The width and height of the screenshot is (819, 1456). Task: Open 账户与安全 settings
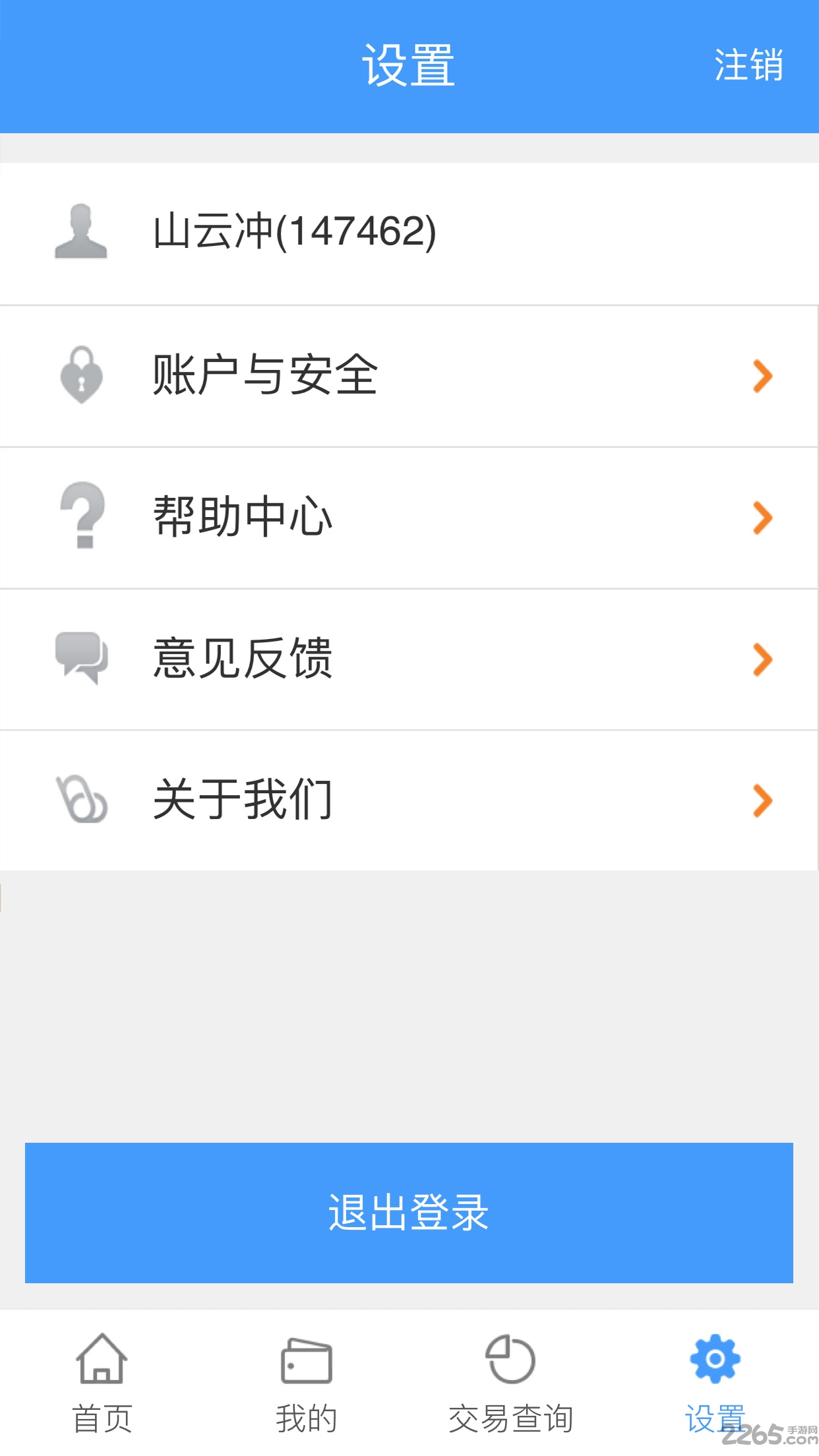tap(409, 376)
